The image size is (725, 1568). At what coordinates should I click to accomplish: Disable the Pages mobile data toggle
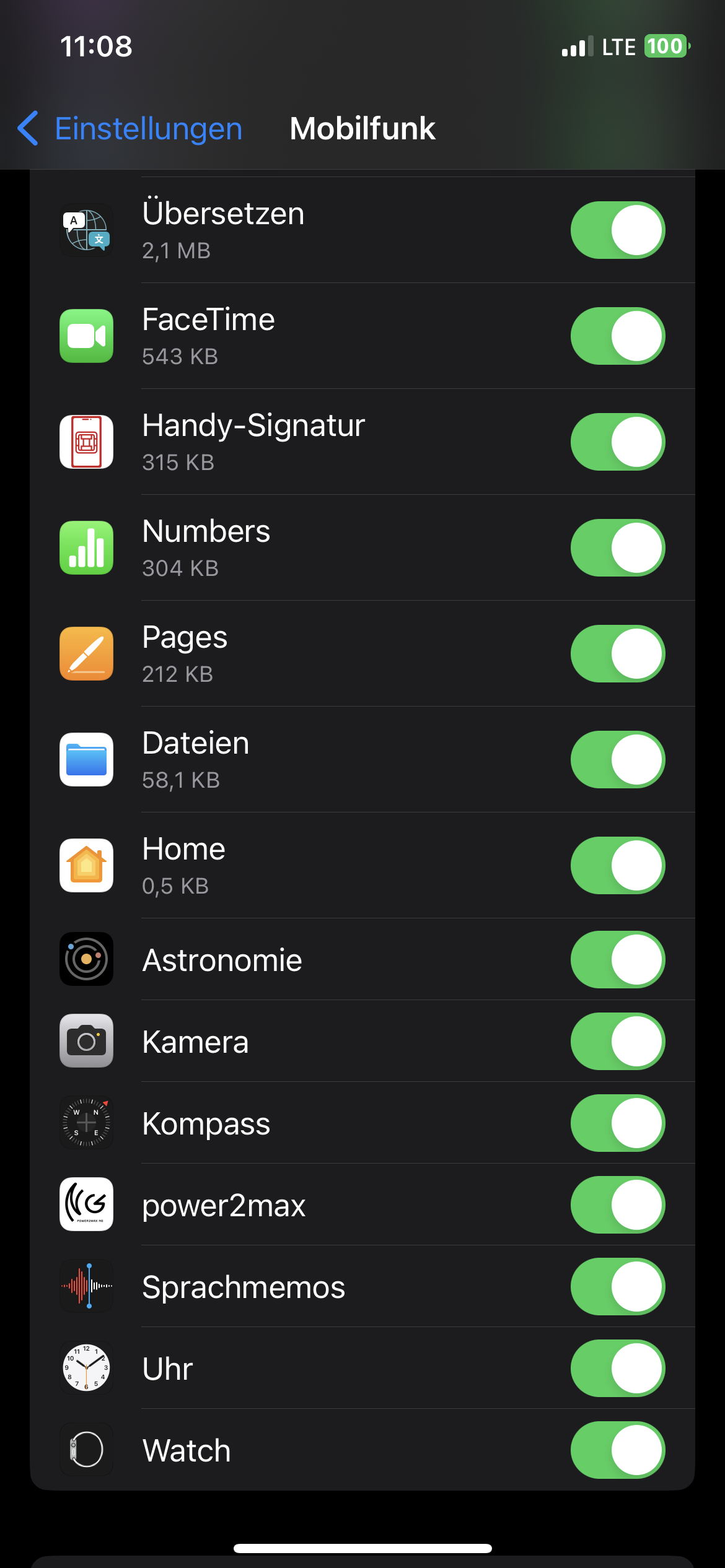pyautogui.click(x=617, y=654)
